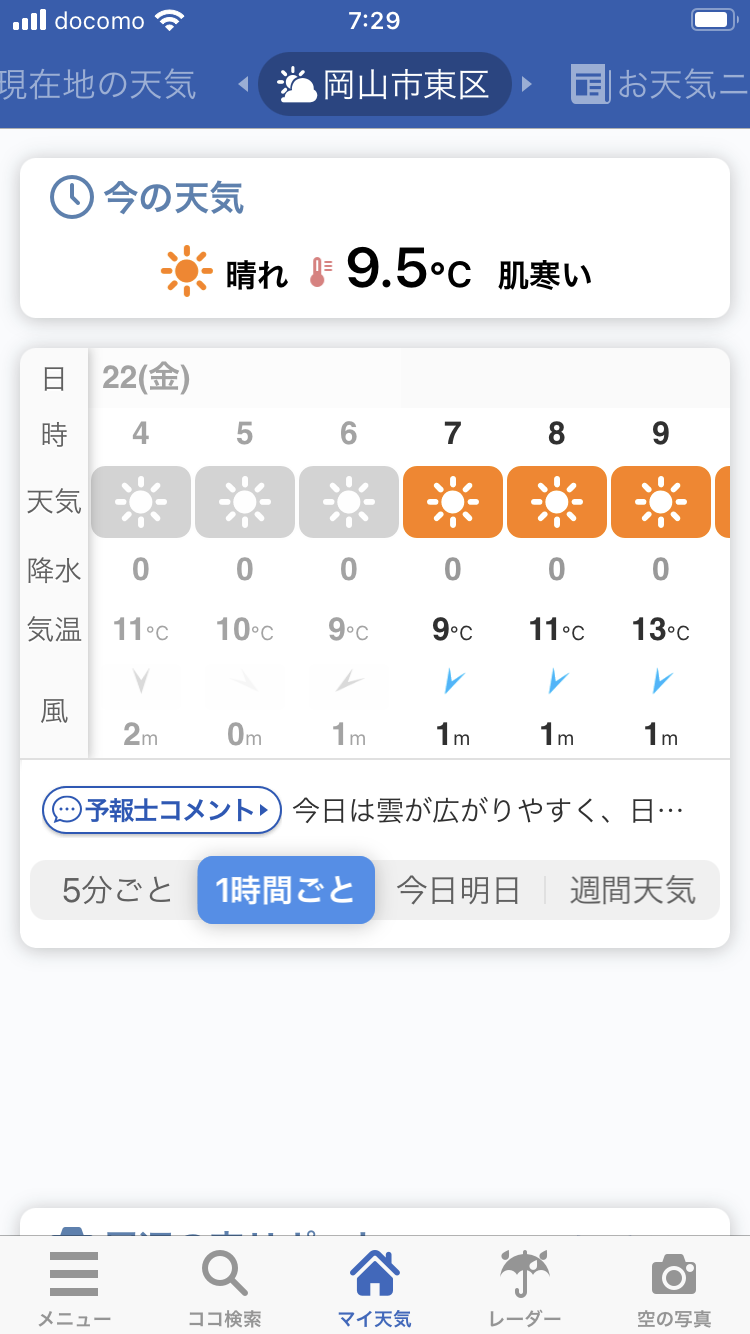
Task: Tap the left arrow beside 岡山市東区
Action: [243, 84]
